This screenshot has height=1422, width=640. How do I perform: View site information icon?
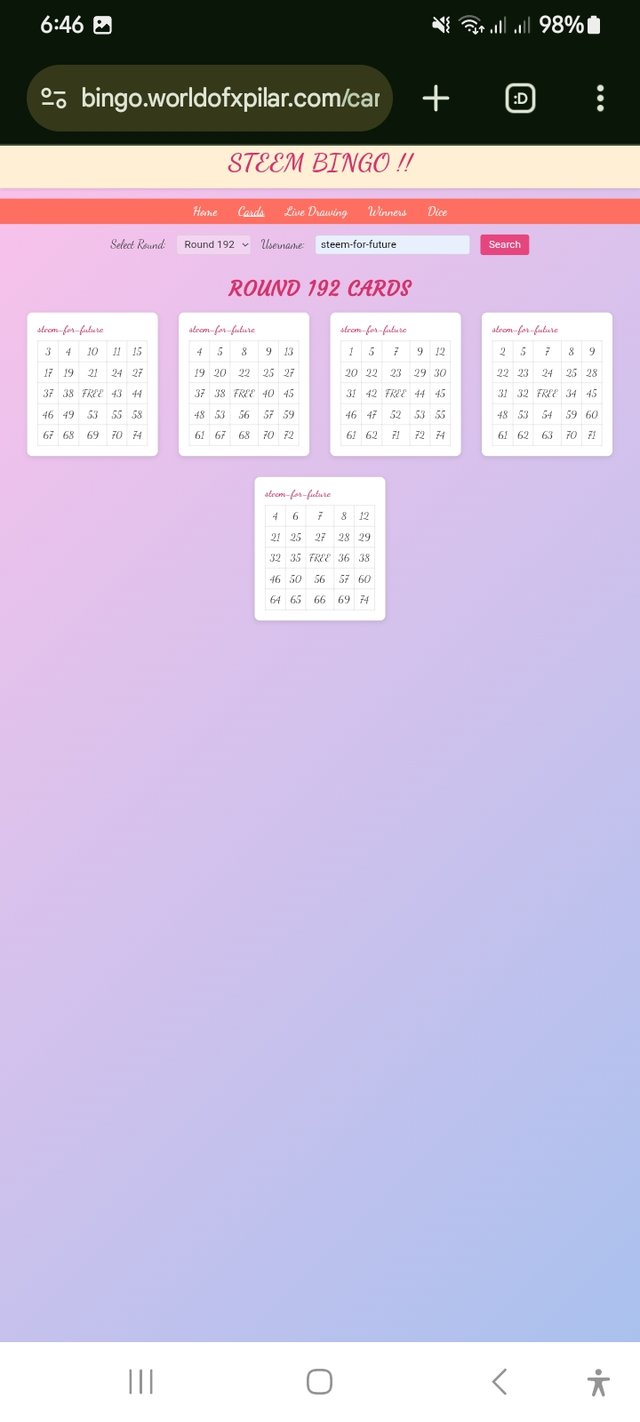tap(54, 98)
